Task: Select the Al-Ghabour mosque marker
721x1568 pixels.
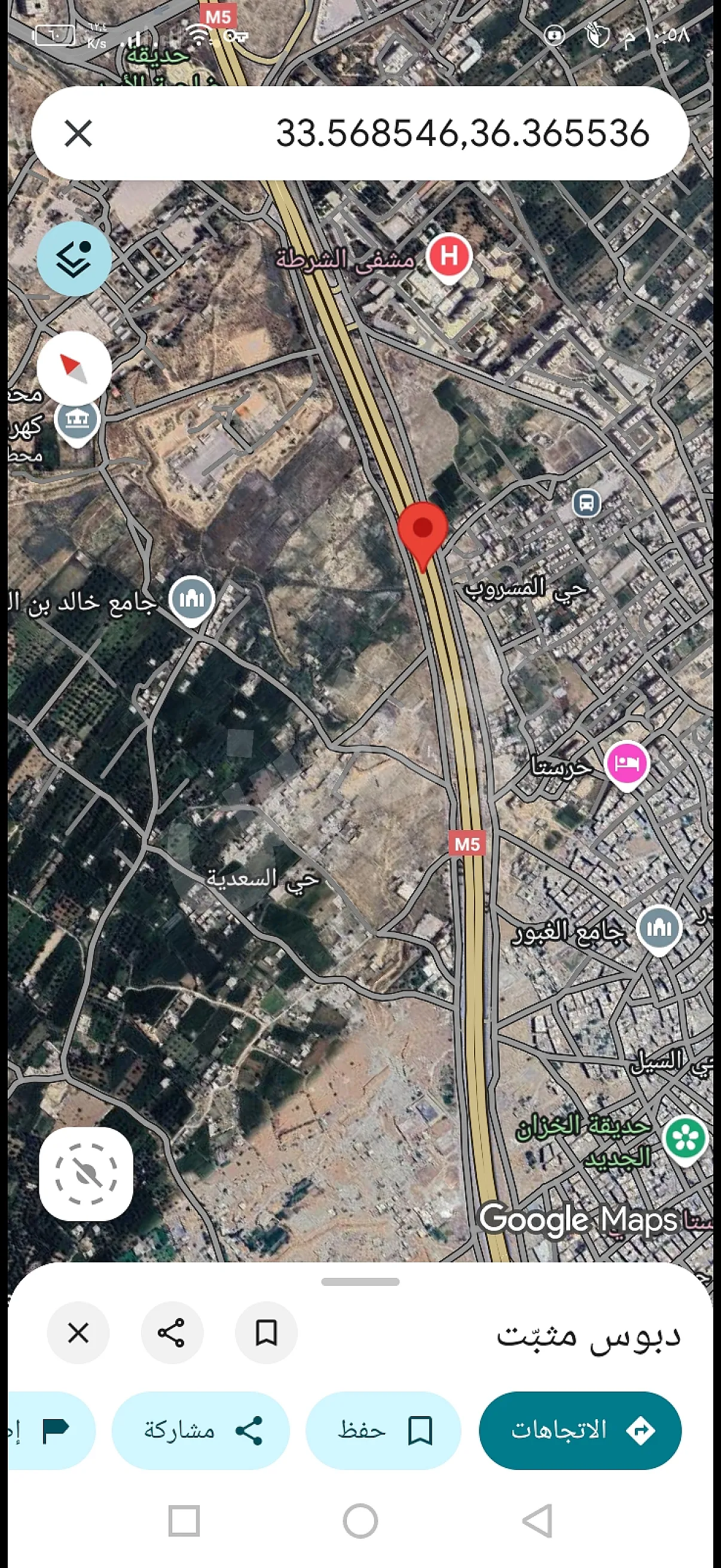Action: point(659,928)
